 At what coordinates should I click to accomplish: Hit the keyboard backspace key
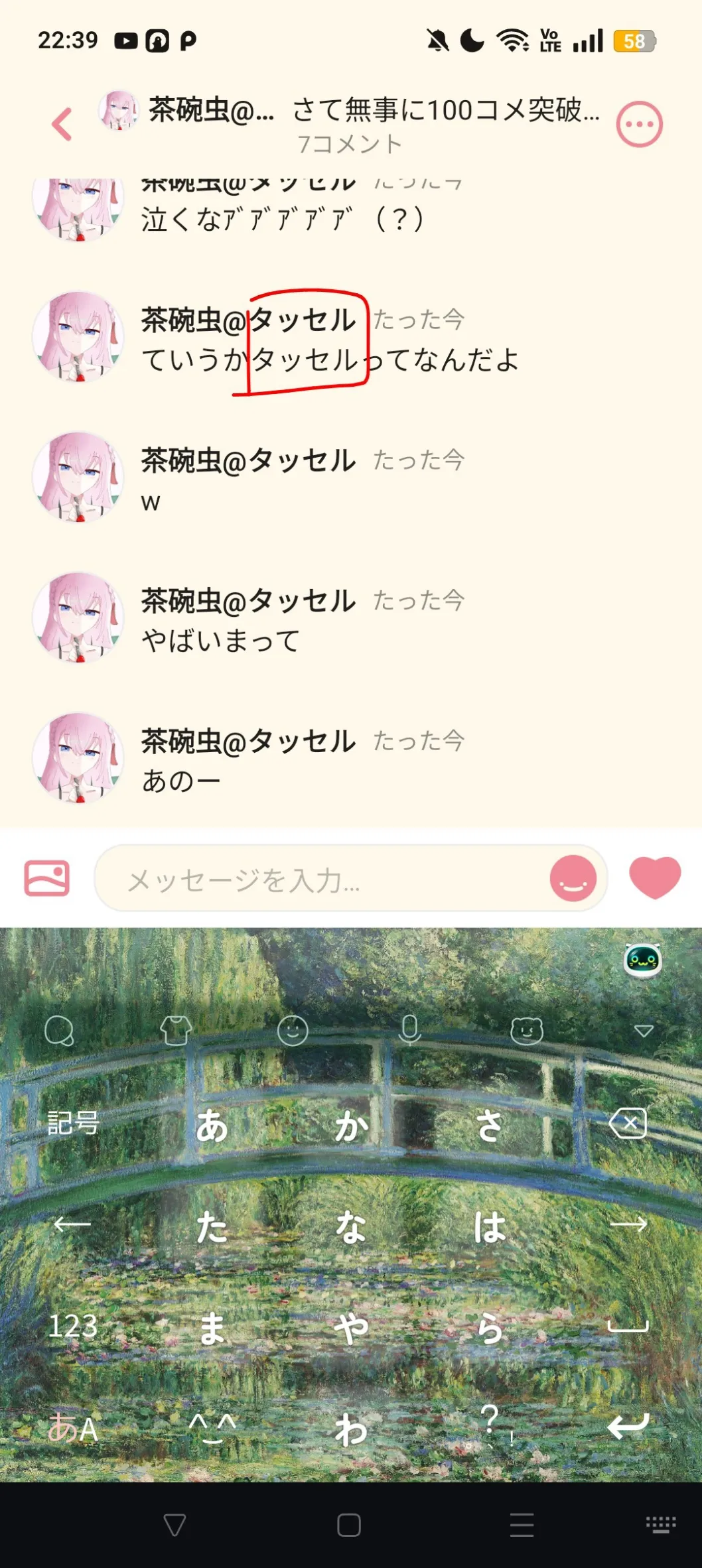628,1124
